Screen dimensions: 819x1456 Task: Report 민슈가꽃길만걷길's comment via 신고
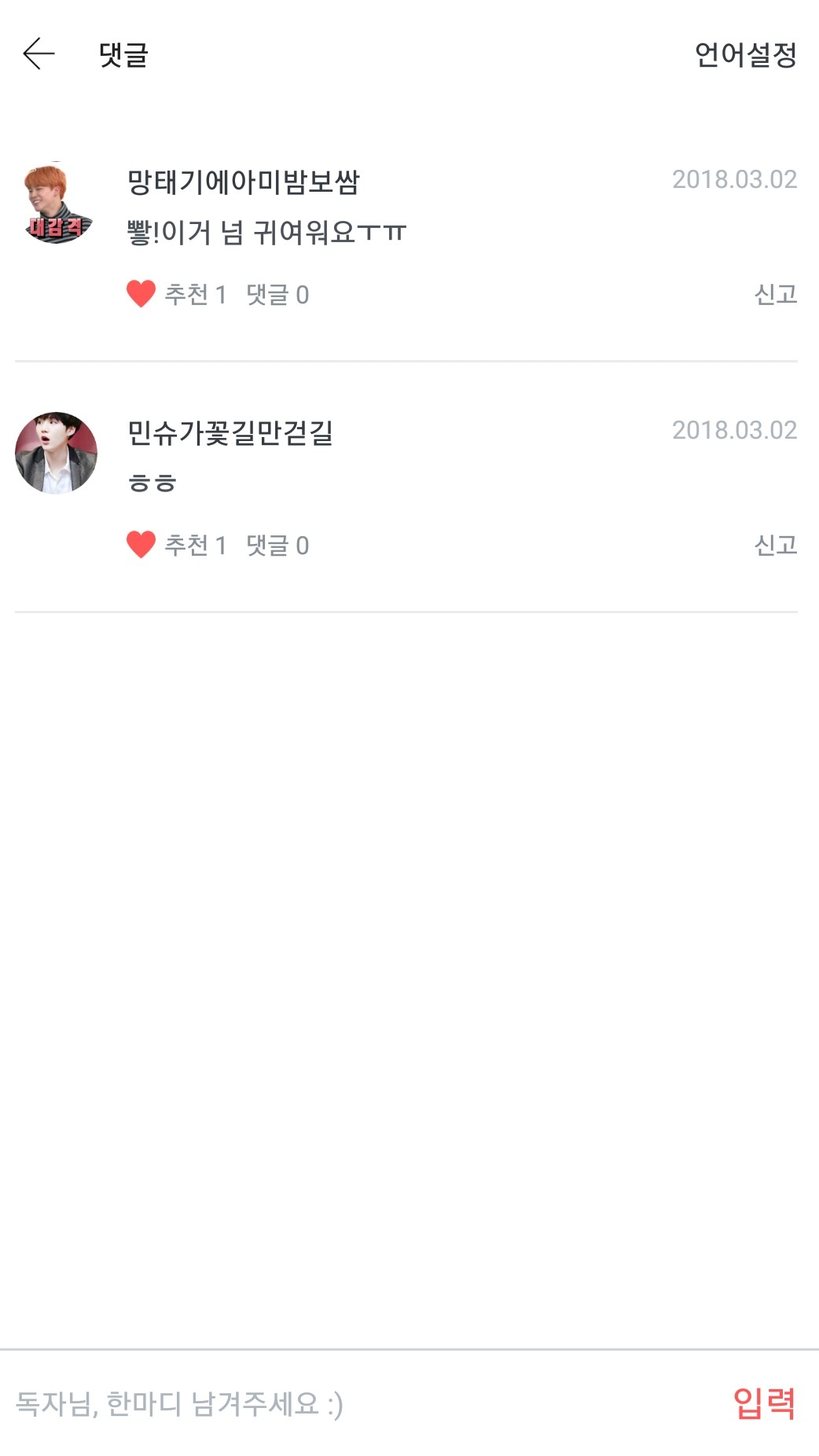pyautogui.click(x=775, y=545)
